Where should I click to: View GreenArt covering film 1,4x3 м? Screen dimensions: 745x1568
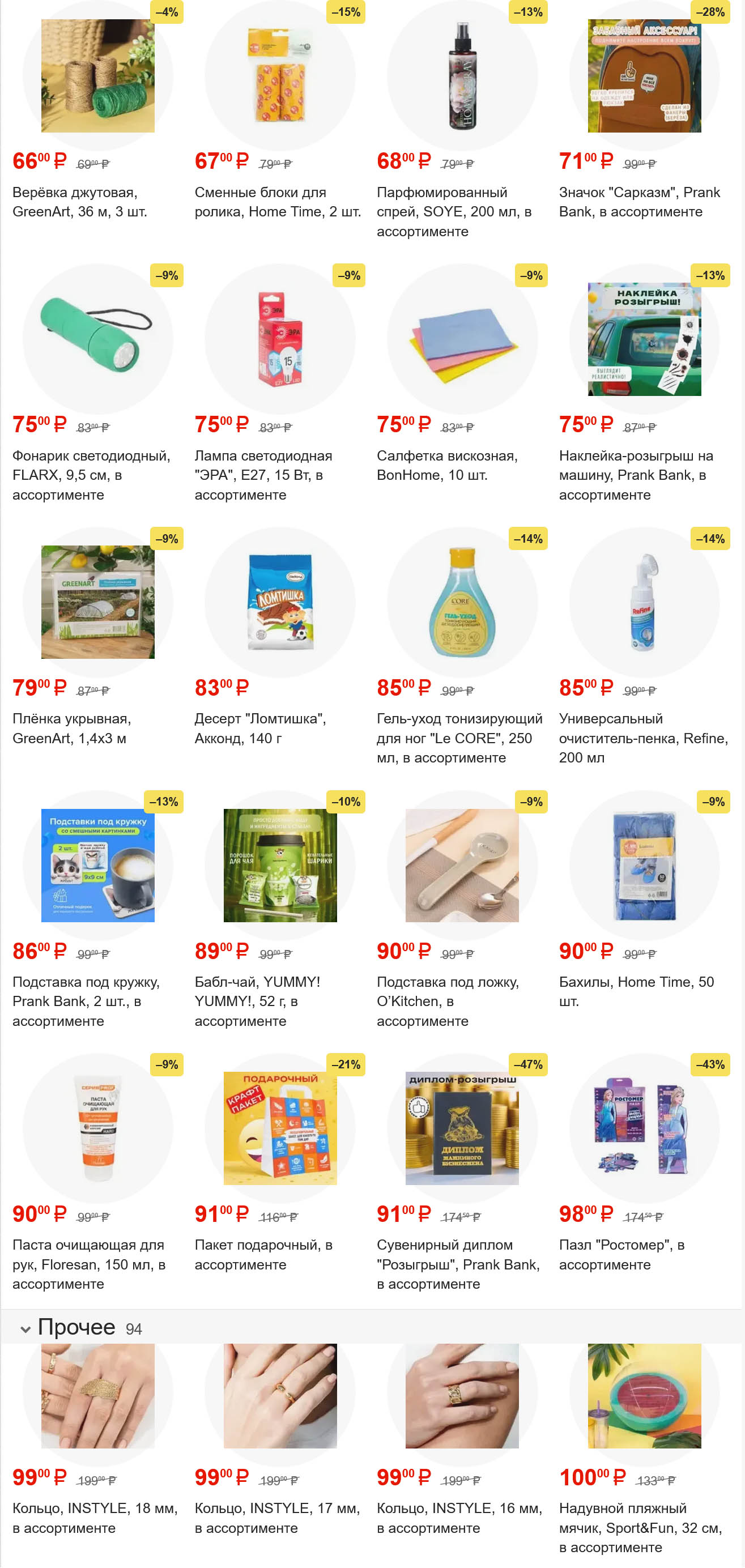tap(97, 602)
